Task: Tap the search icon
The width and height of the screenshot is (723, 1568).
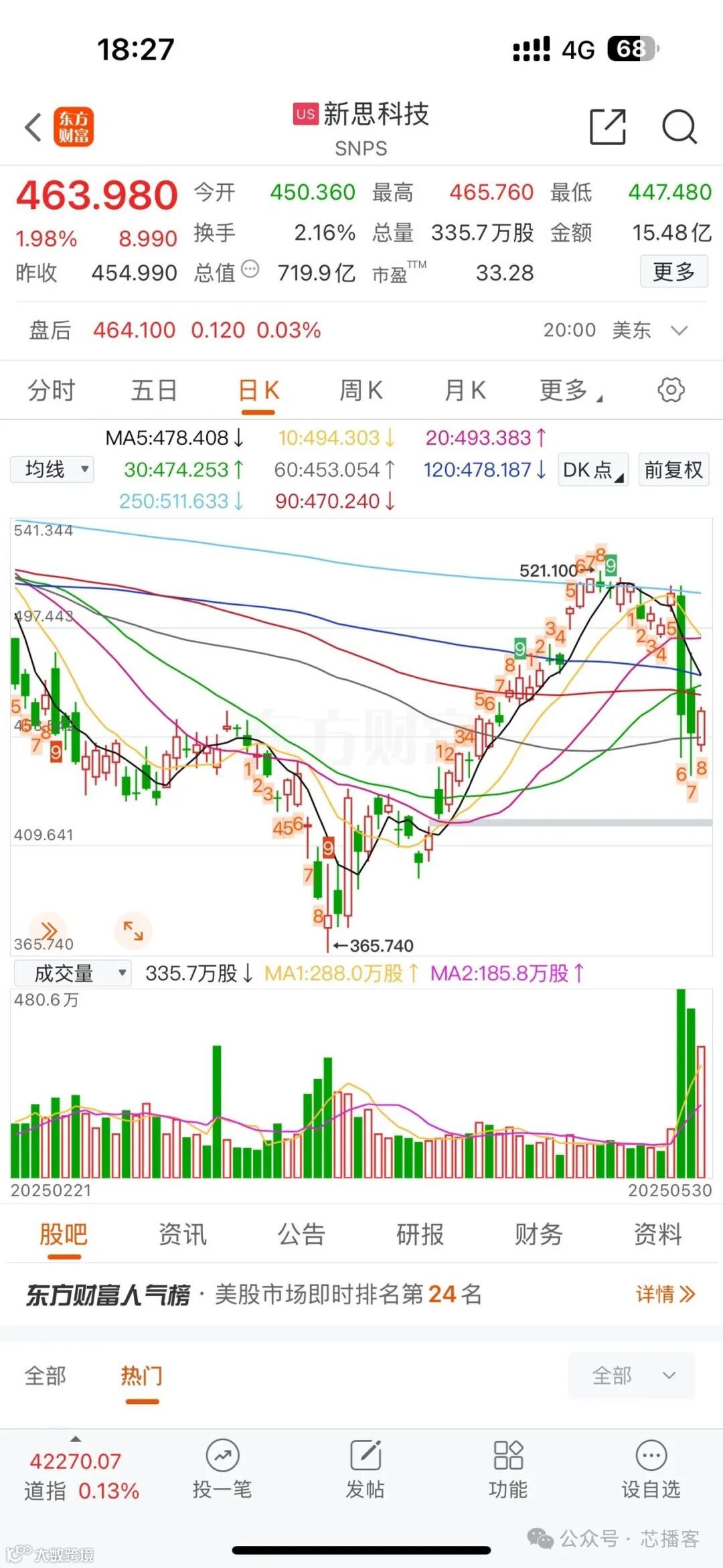Action: click(679, 127)
